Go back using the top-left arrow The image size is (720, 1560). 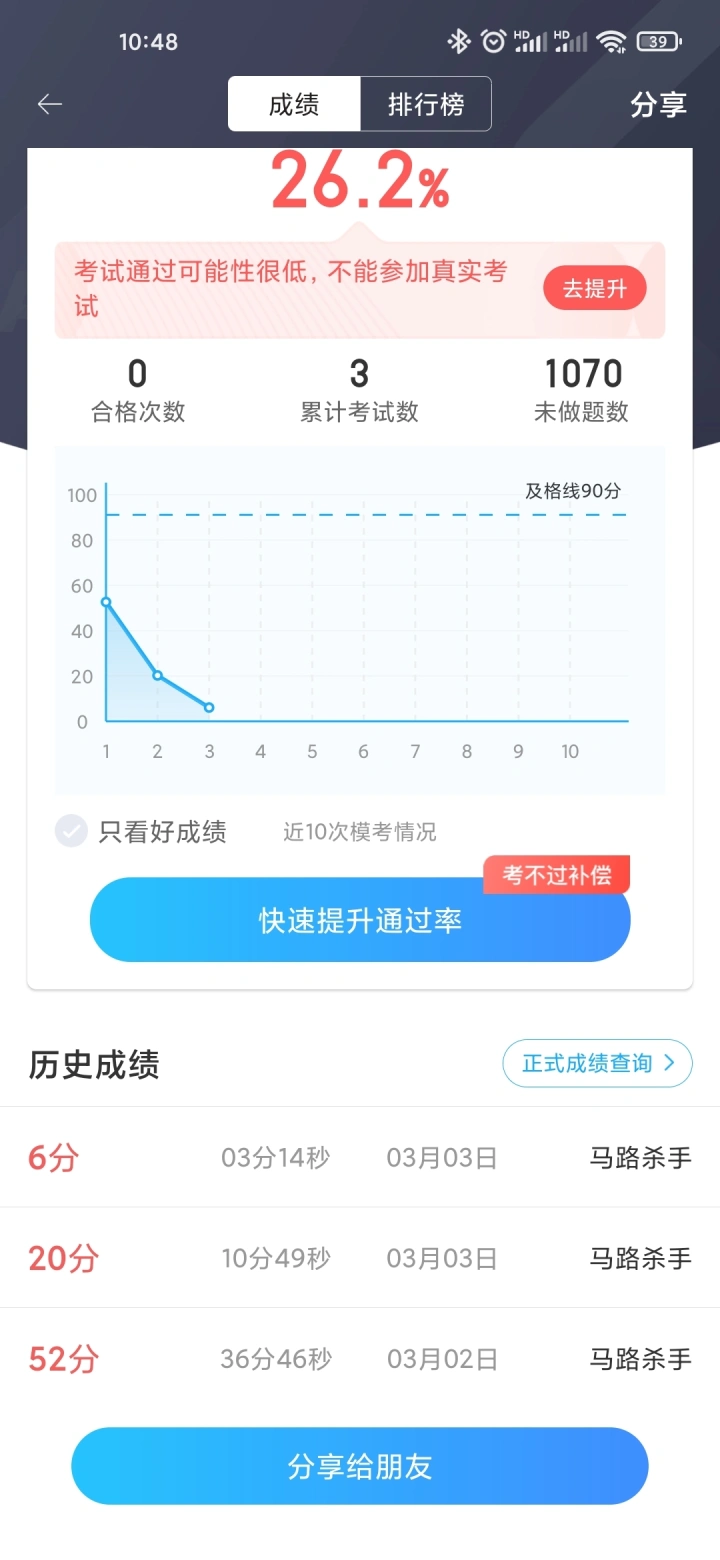point(50,104)
